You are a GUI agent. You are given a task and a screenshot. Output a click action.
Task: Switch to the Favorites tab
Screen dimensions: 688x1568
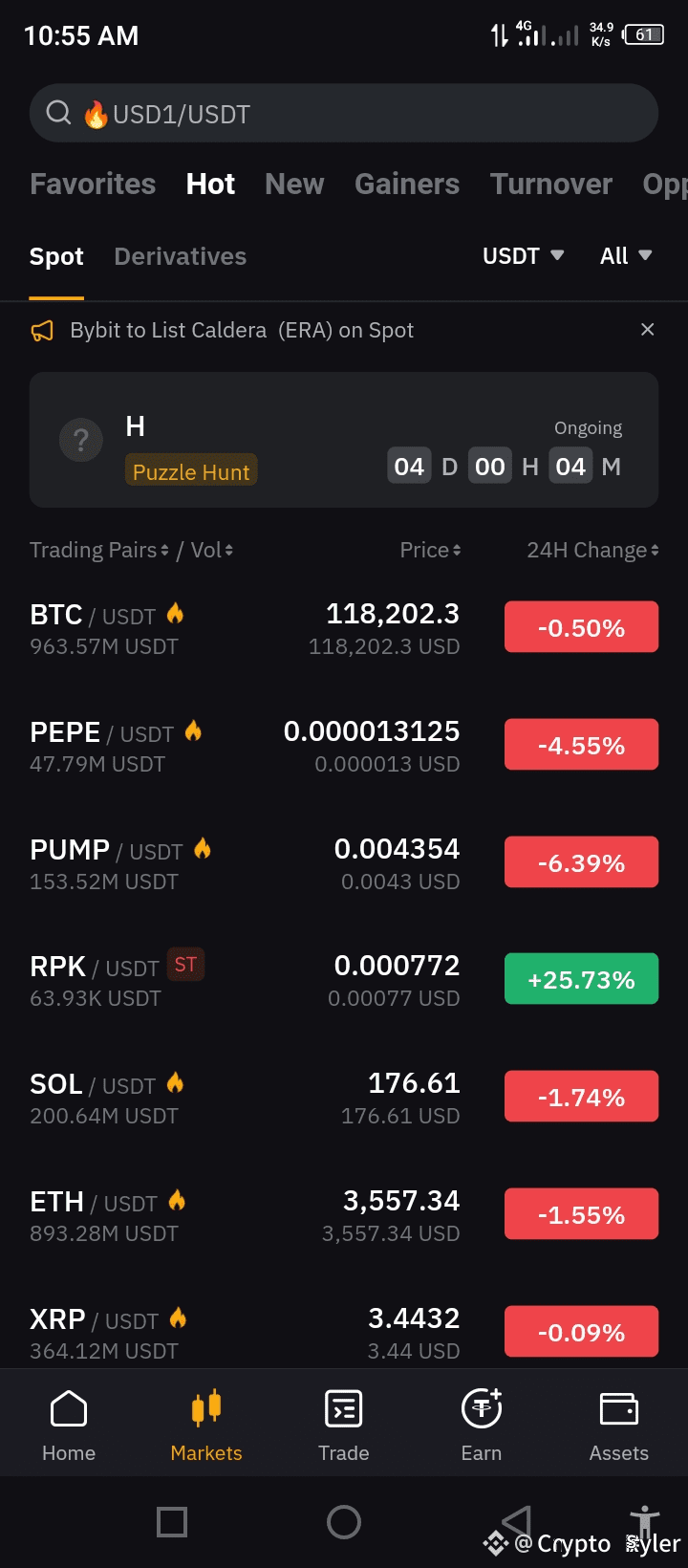click(93, 184)
